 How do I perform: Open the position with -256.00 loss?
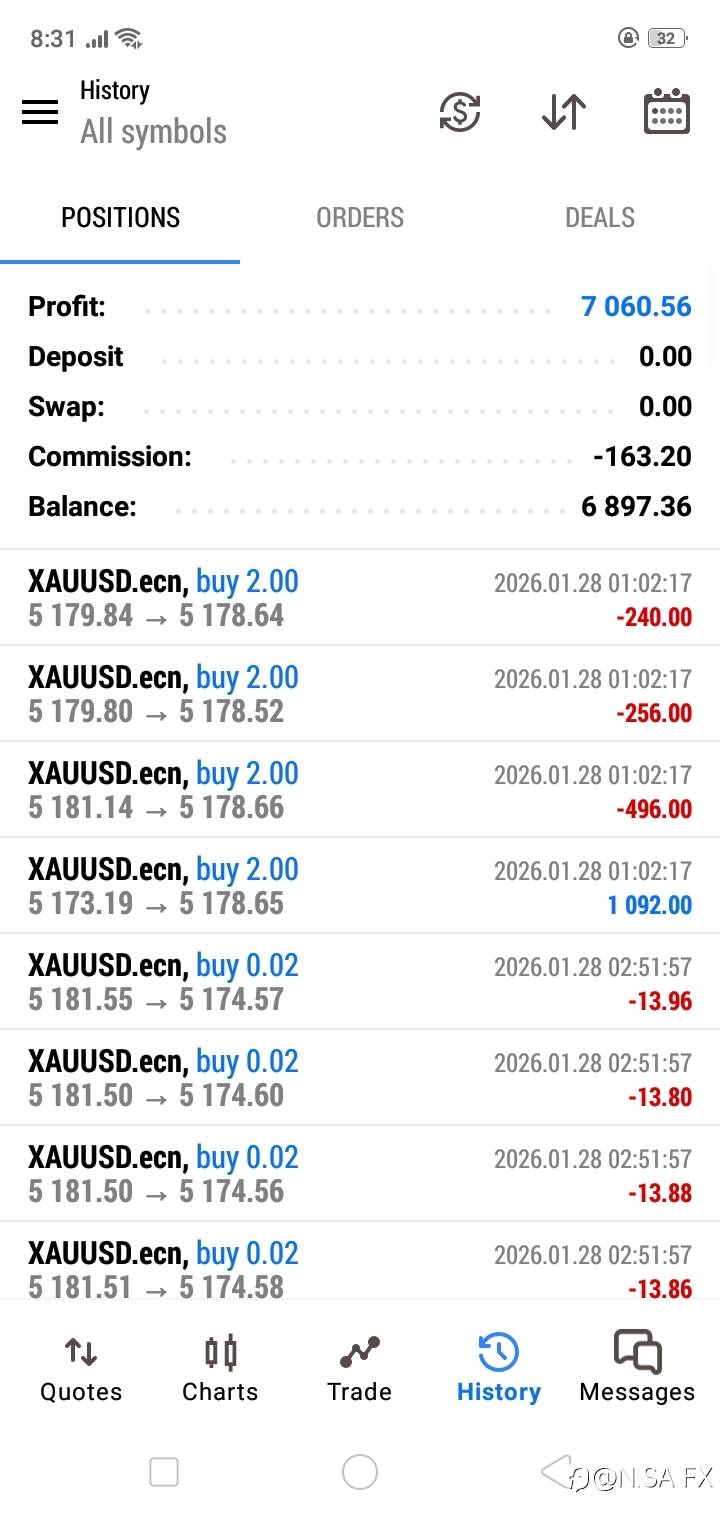pos(360,694)
